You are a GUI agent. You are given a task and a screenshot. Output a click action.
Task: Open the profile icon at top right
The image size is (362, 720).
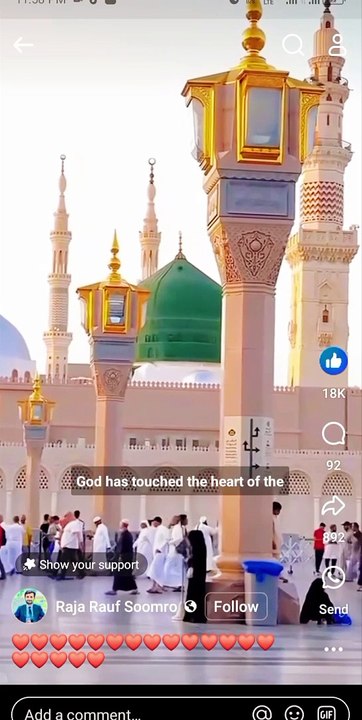tap(337, 45)
